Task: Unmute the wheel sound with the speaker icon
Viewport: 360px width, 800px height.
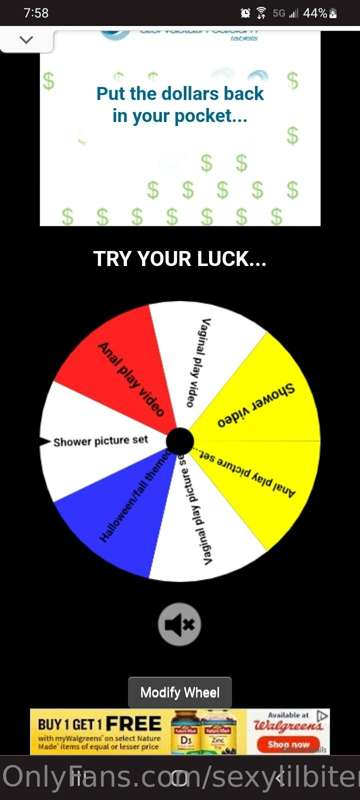Action: coord(179,624)
